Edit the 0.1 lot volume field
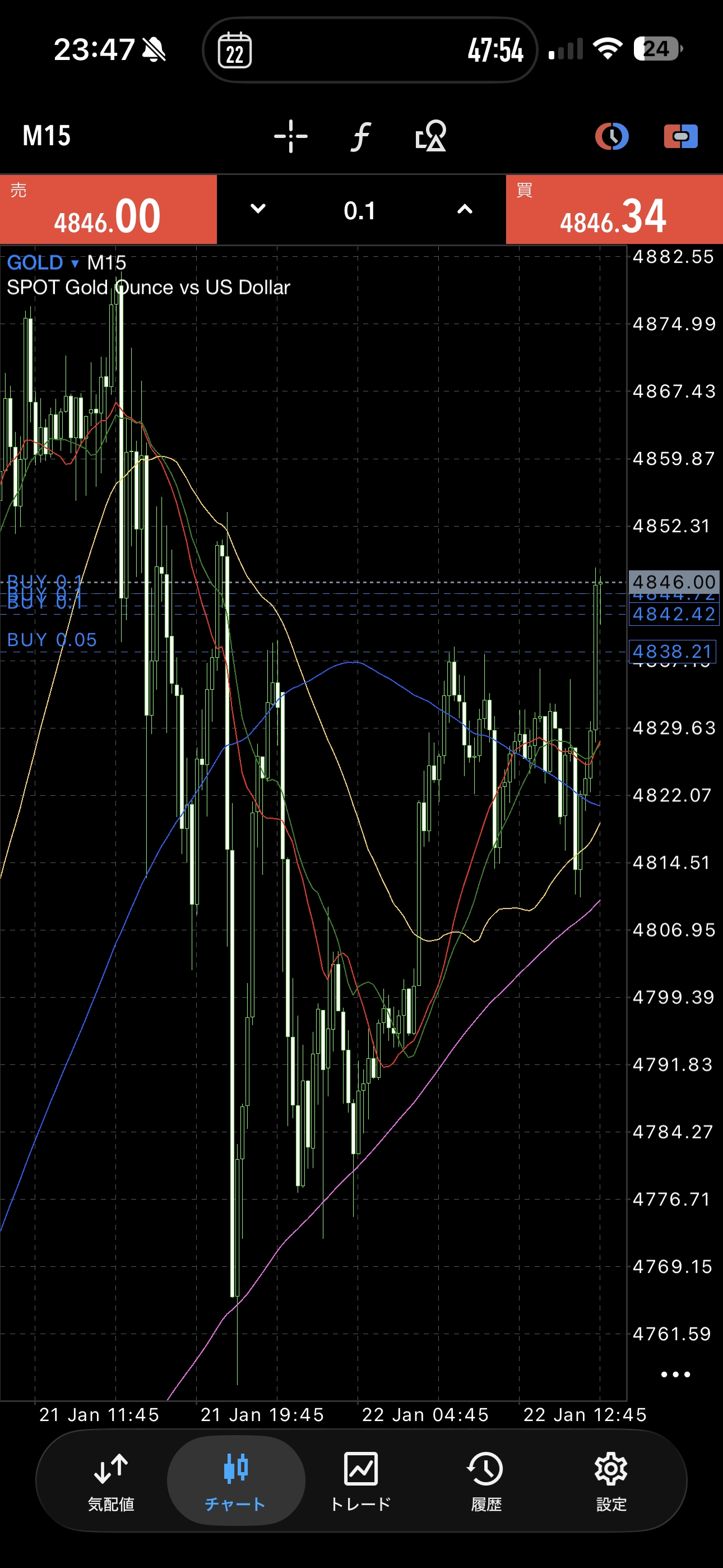This screenshot has height=1568, width=723. [360, 211]
